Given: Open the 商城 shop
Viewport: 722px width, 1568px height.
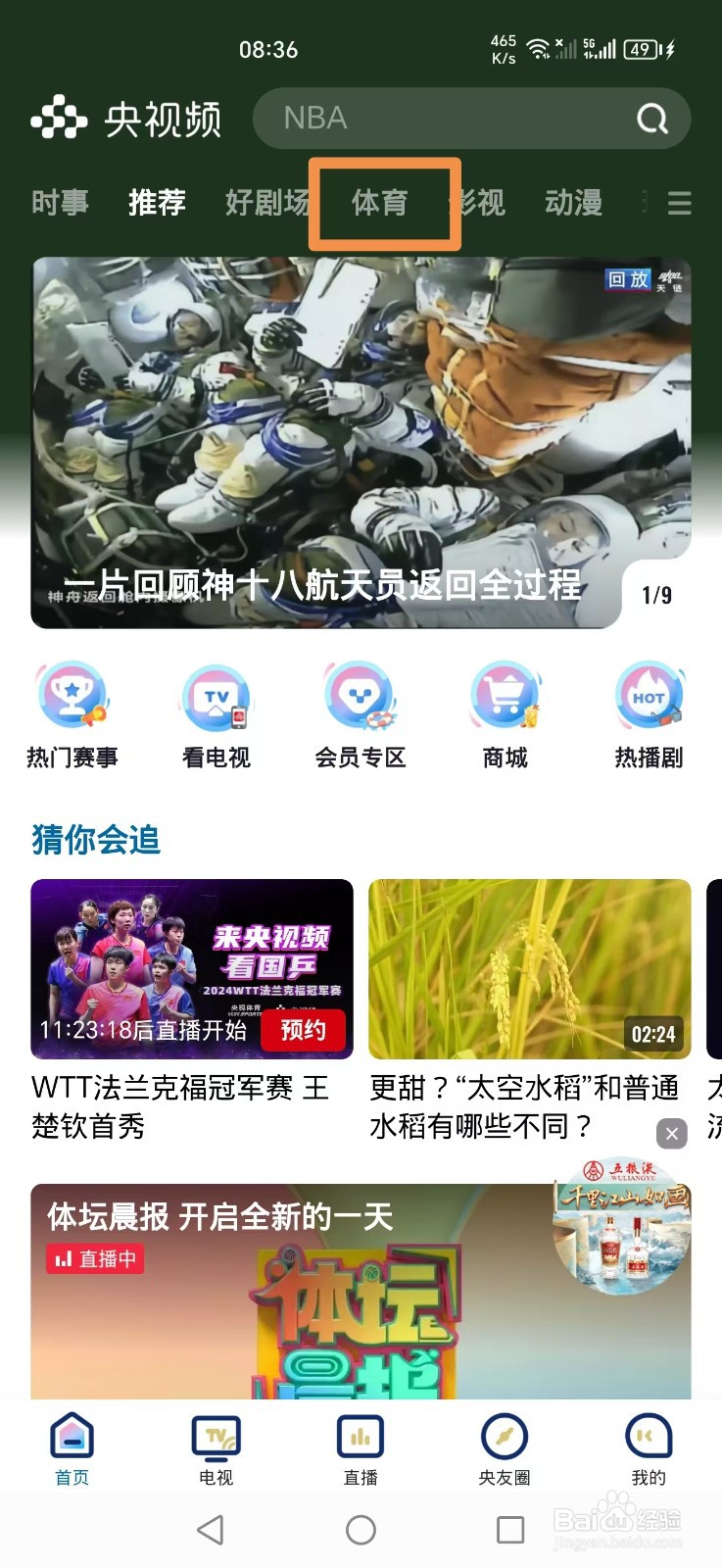Looking at the screenshot, I should click(505, 713).
